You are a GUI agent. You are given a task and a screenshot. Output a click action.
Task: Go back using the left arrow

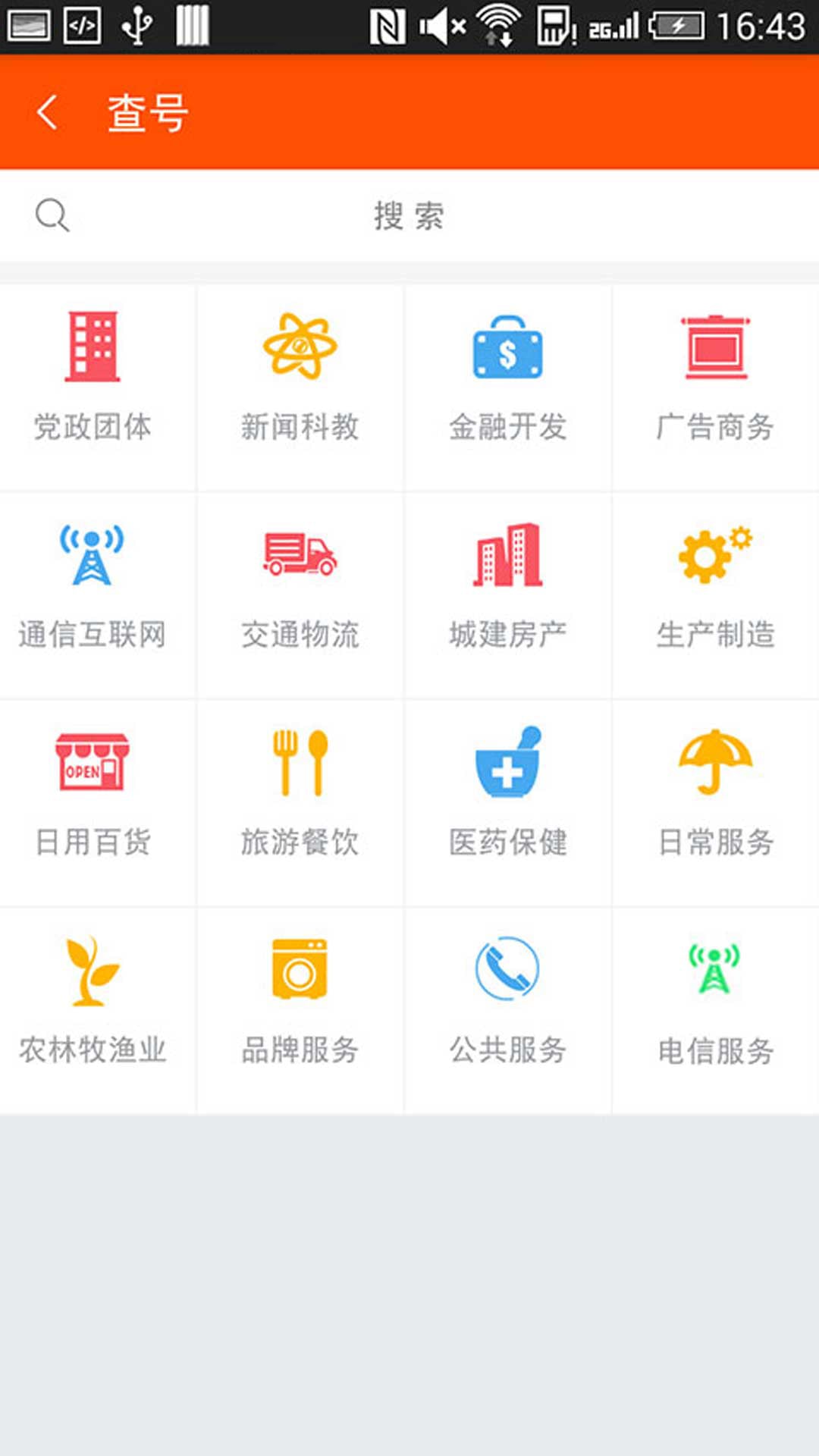[x=47, y=112]
